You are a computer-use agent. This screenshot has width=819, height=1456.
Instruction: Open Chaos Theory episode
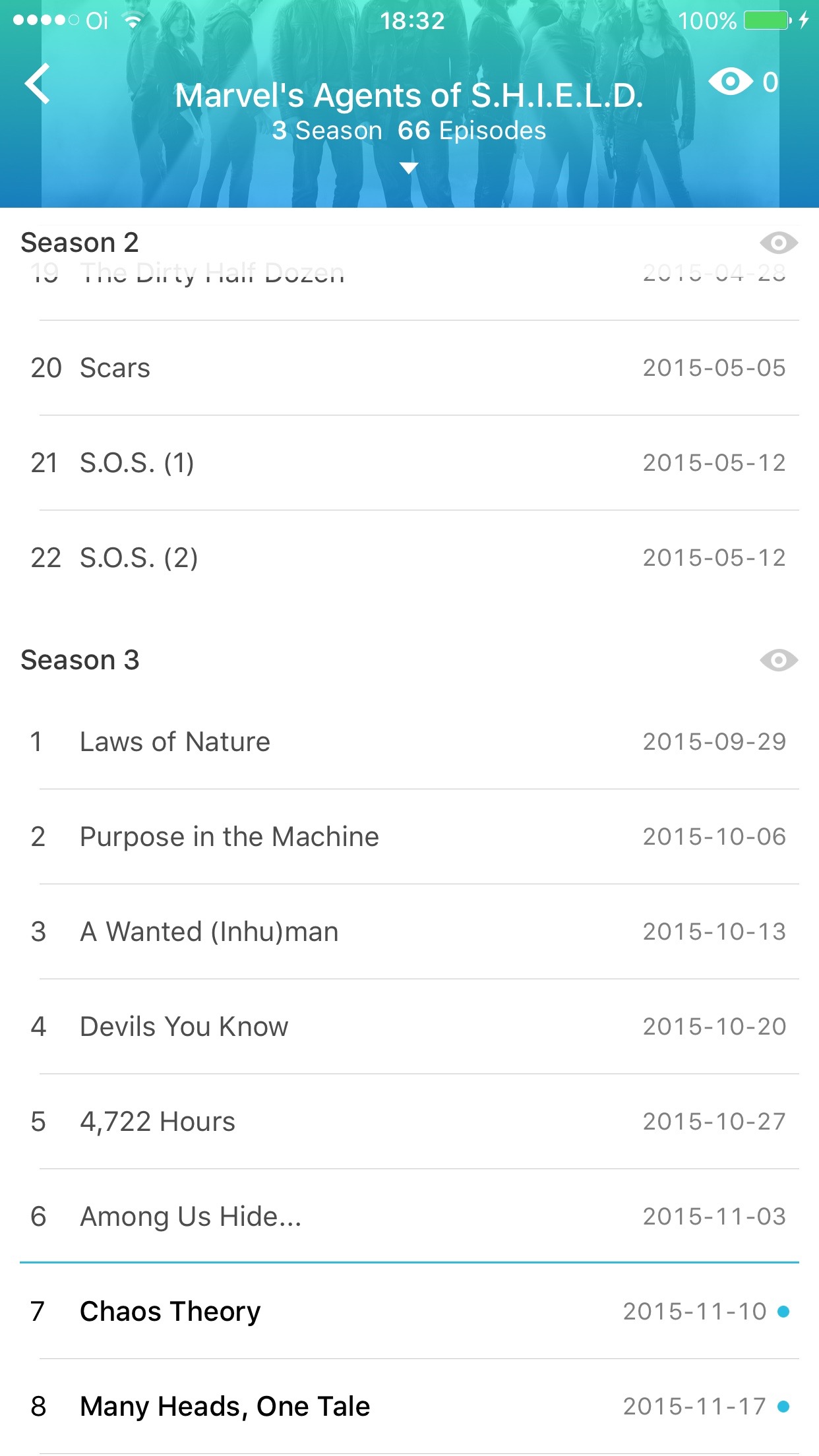(409, 1312)
